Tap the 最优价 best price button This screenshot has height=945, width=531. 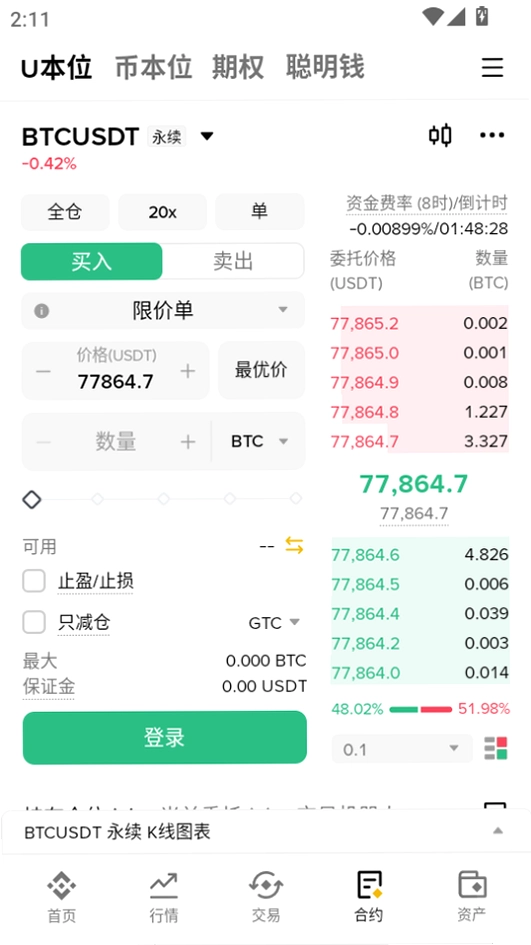[x=261, y=370]
